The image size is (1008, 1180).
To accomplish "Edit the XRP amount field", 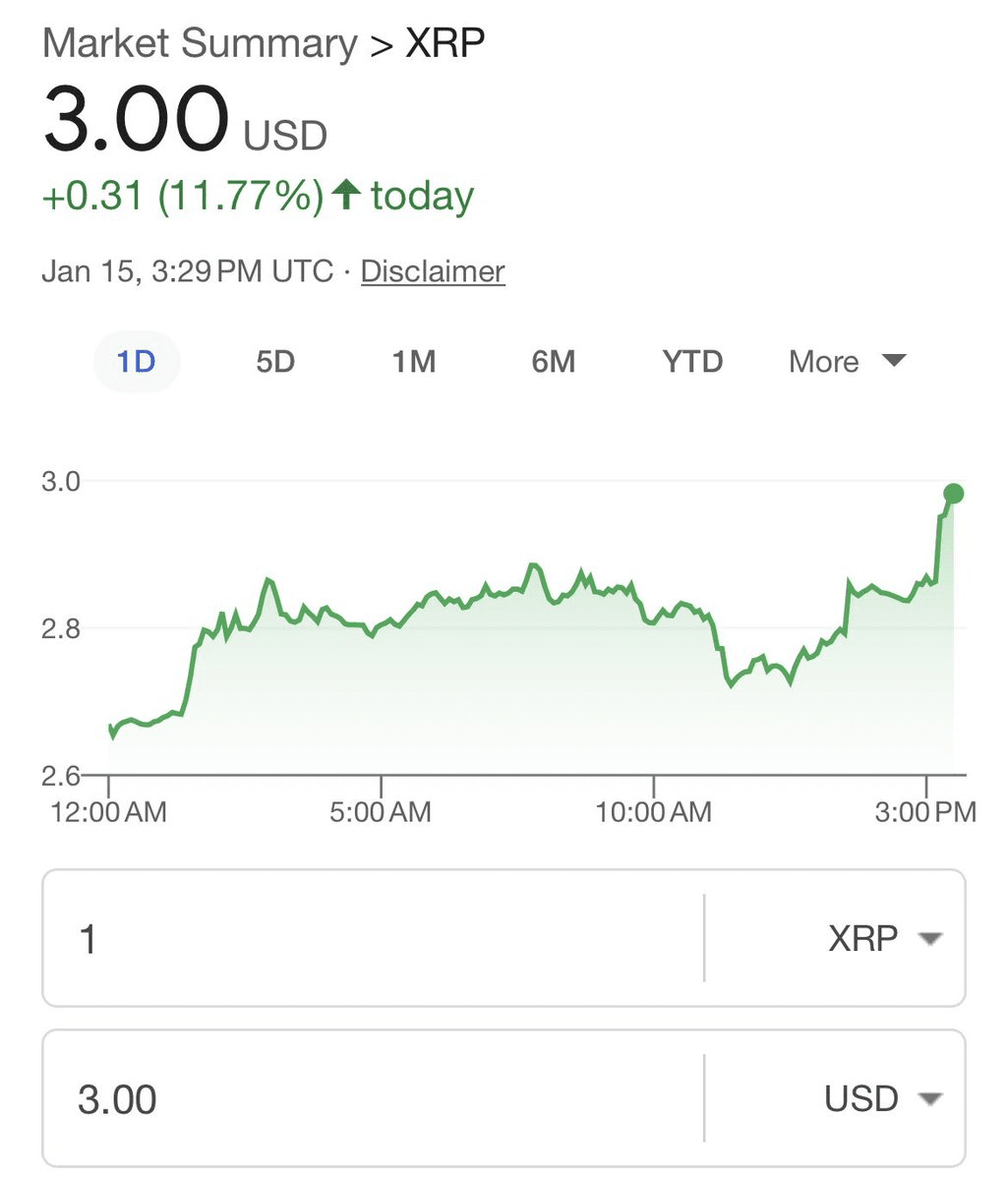I will [374, 938].
